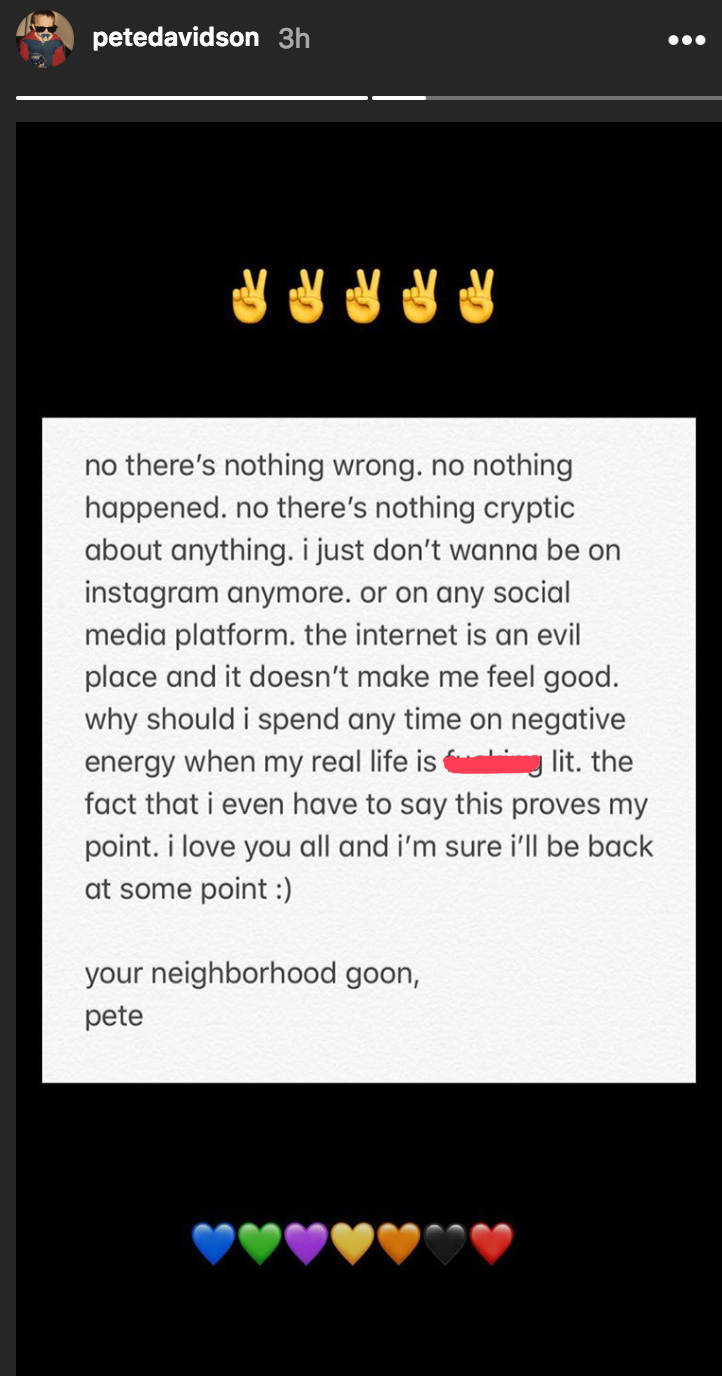Open the three-dot story options menu

[x=686, y=40]
